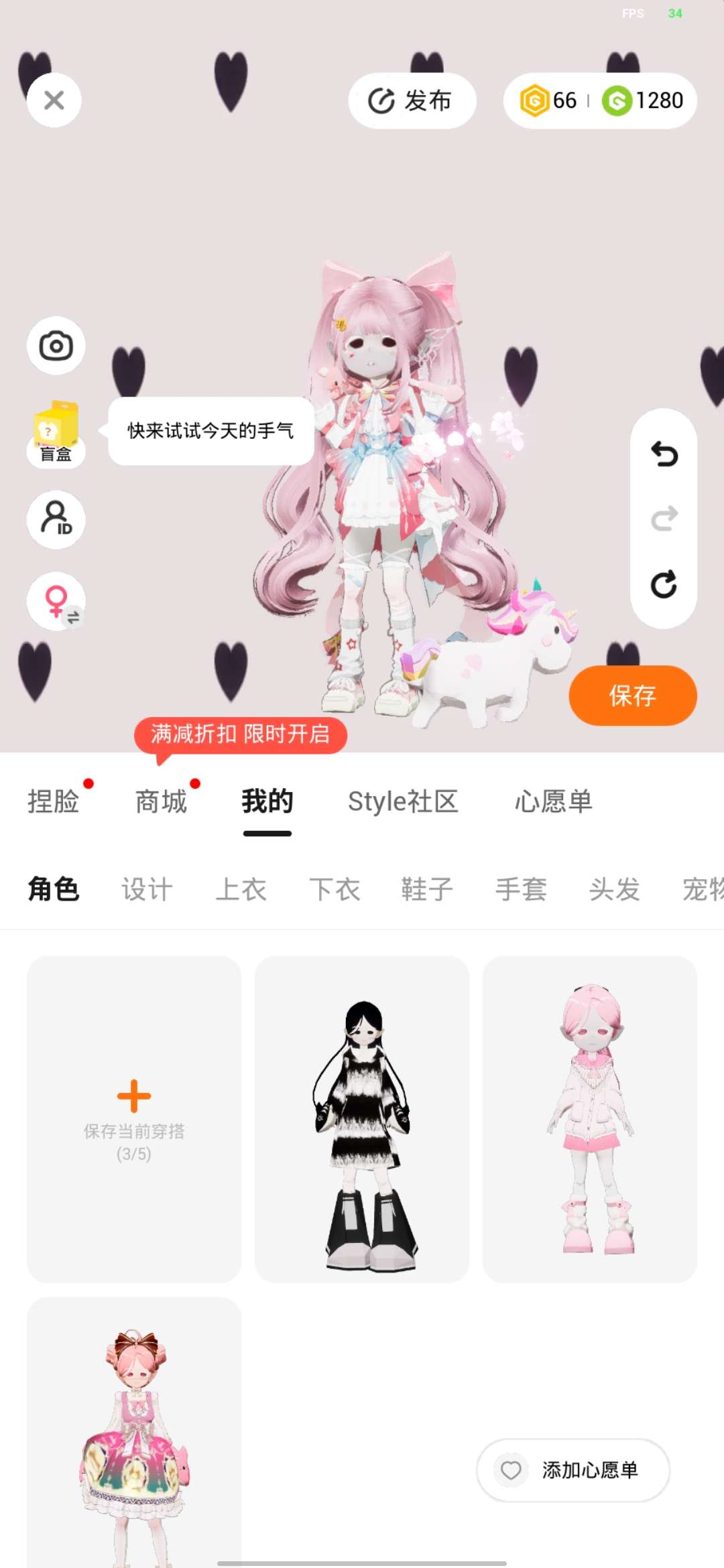Save the outfit with 保存

pyautogui.click(x=632, y=696)
